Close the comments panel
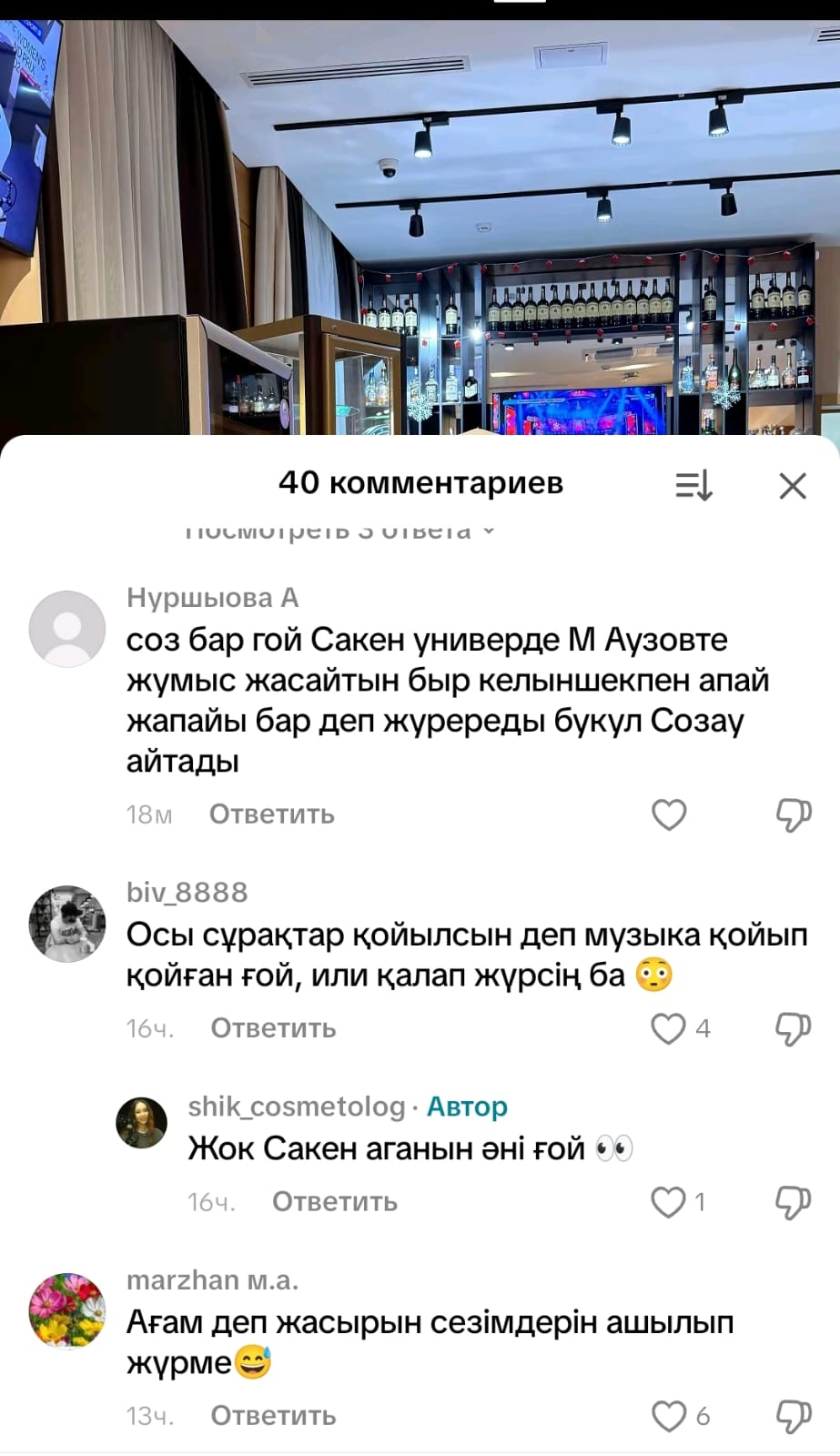 point(793,486)
